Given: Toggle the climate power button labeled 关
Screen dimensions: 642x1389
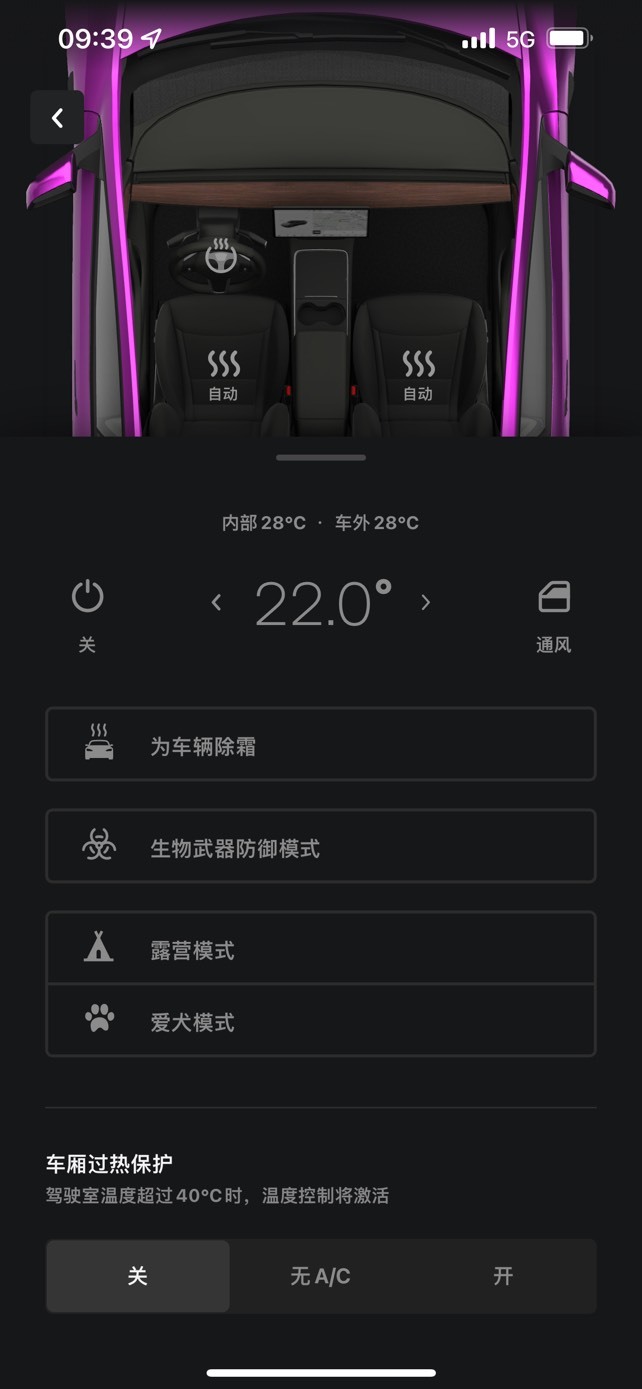Looking at the screenshot, I should tap(87, 615).
